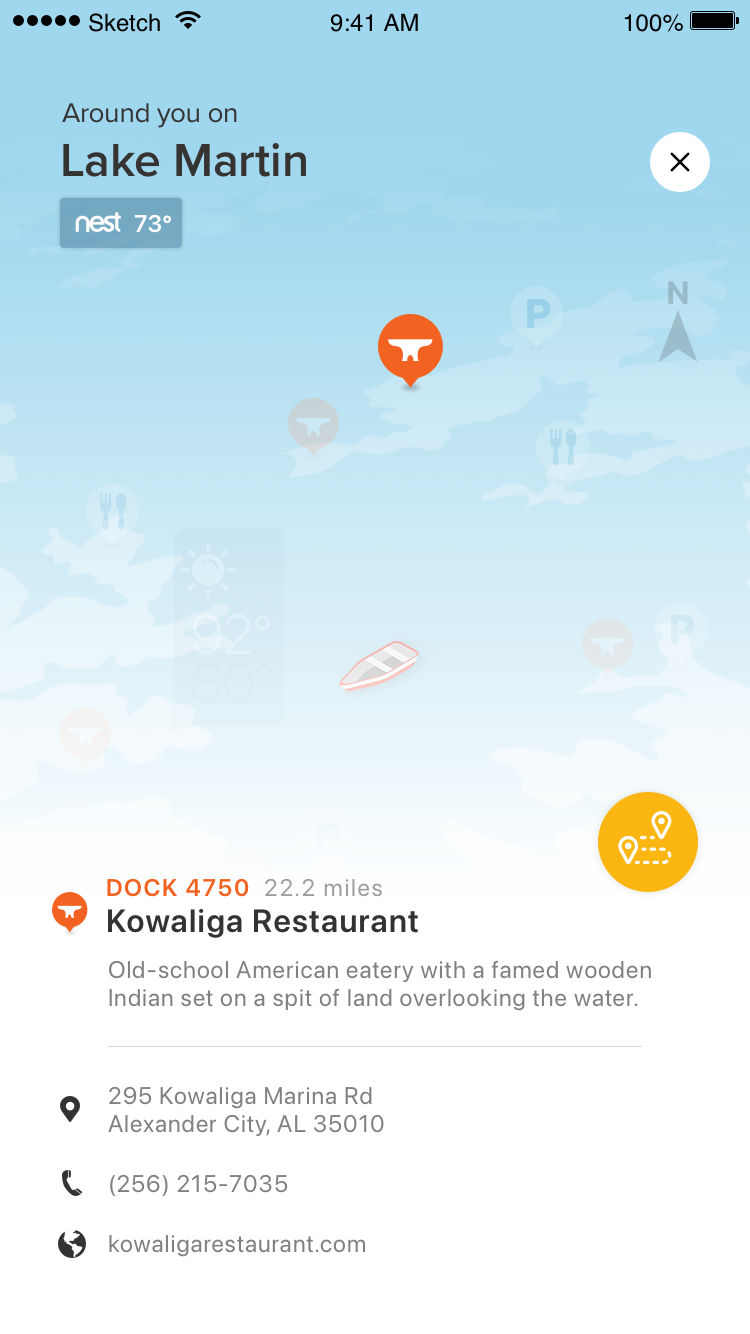Screen dimensions: 750x1334
Task: Close the Lake Martin map view
Action: click(680, 162)
